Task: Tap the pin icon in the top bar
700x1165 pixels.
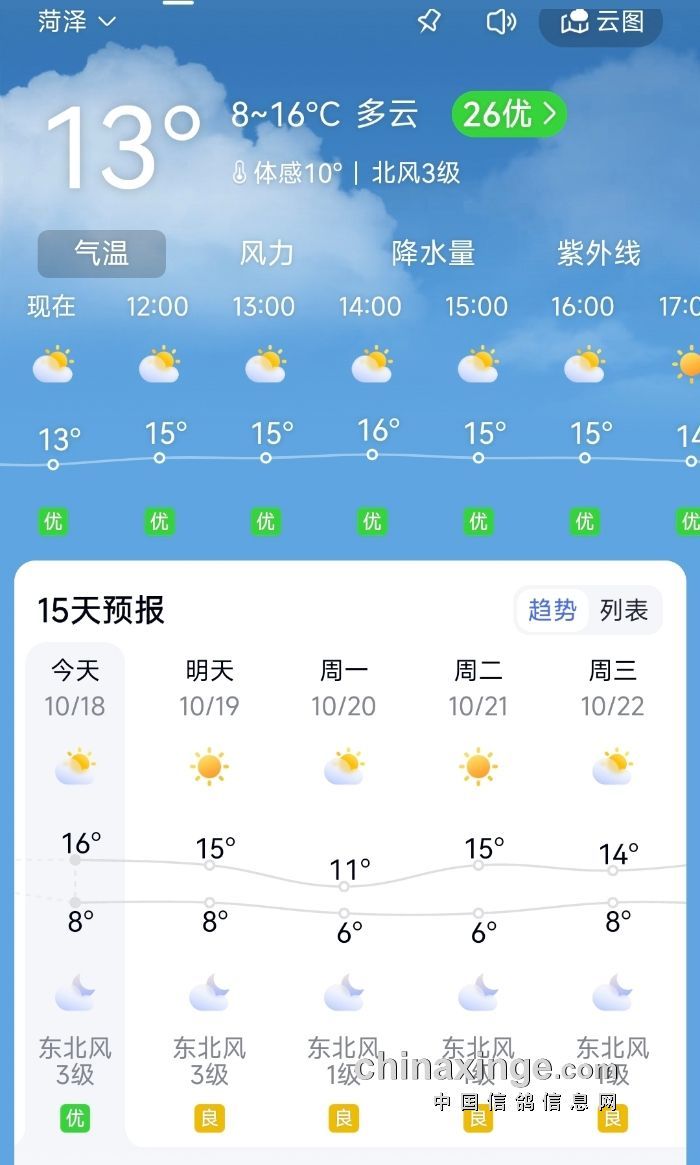Action: tap(429, 21)
